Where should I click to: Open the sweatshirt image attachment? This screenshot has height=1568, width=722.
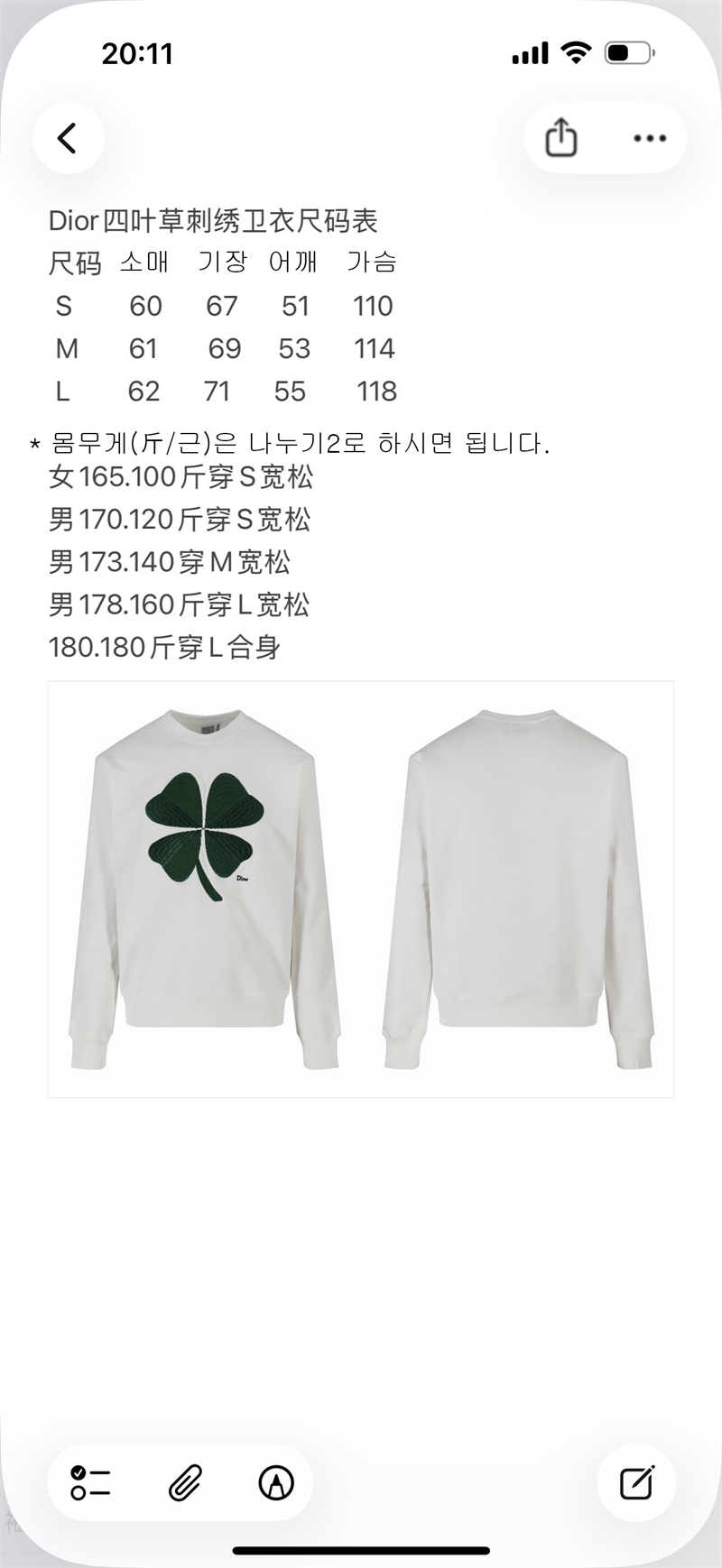tap(361, 889)
